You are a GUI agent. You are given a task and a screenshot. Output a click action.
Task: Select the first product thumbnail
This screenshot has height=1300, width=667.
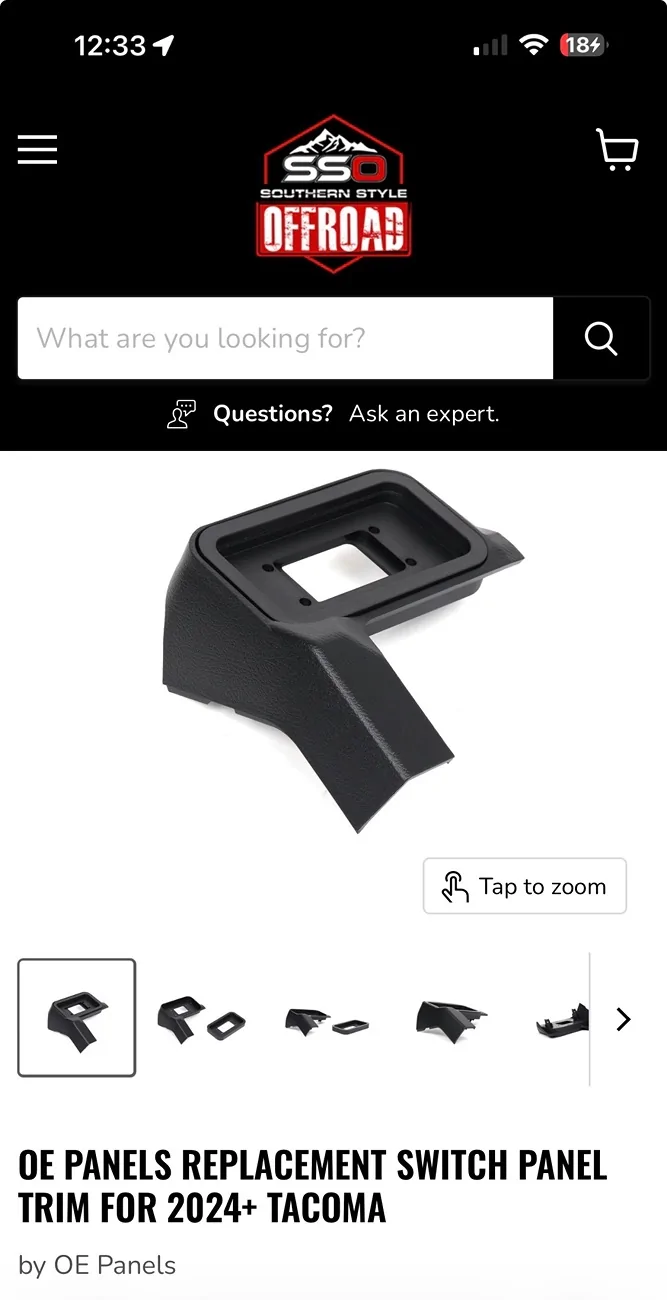point(77,1018)
